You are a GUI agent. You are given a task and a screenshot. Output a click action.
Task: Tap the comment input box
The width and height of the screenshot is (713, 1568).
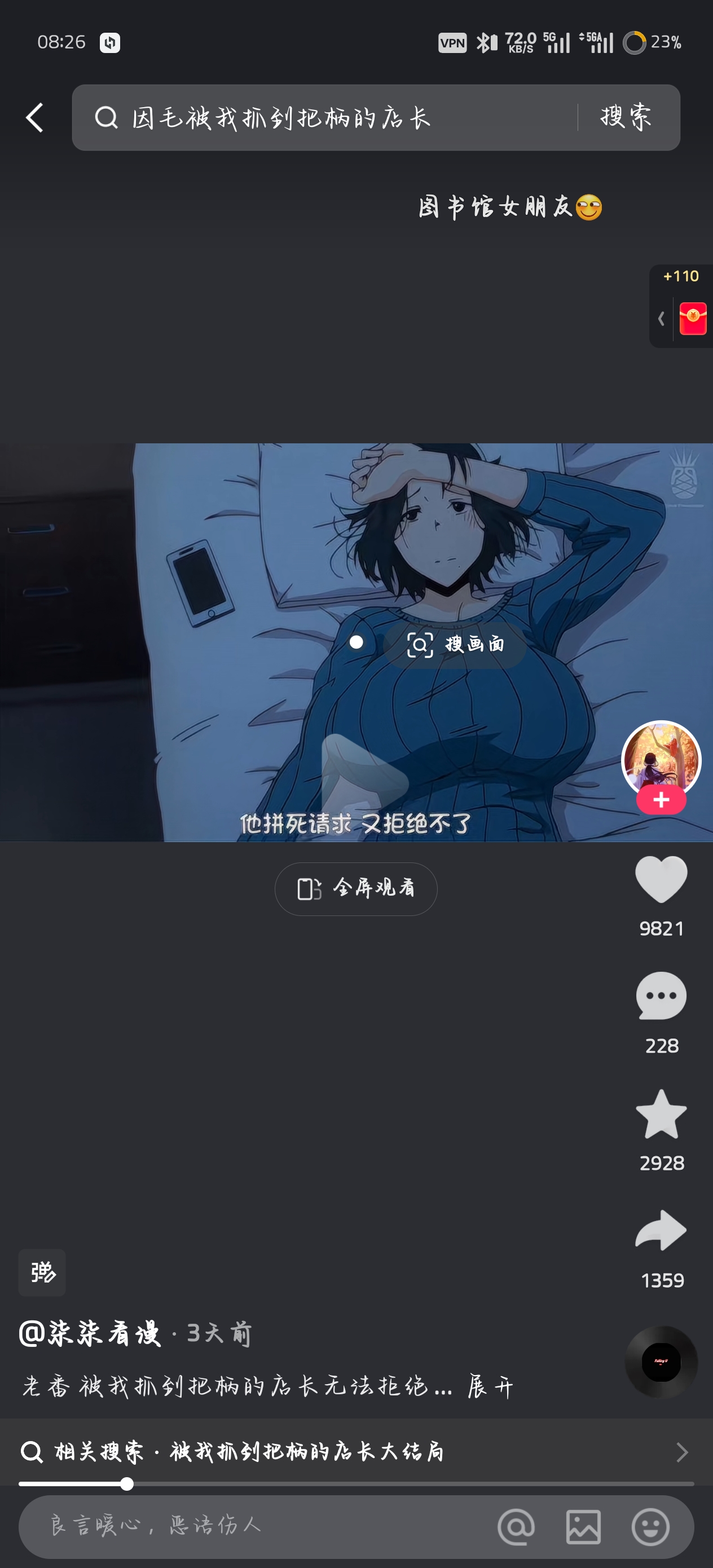tap(244, 1525)
